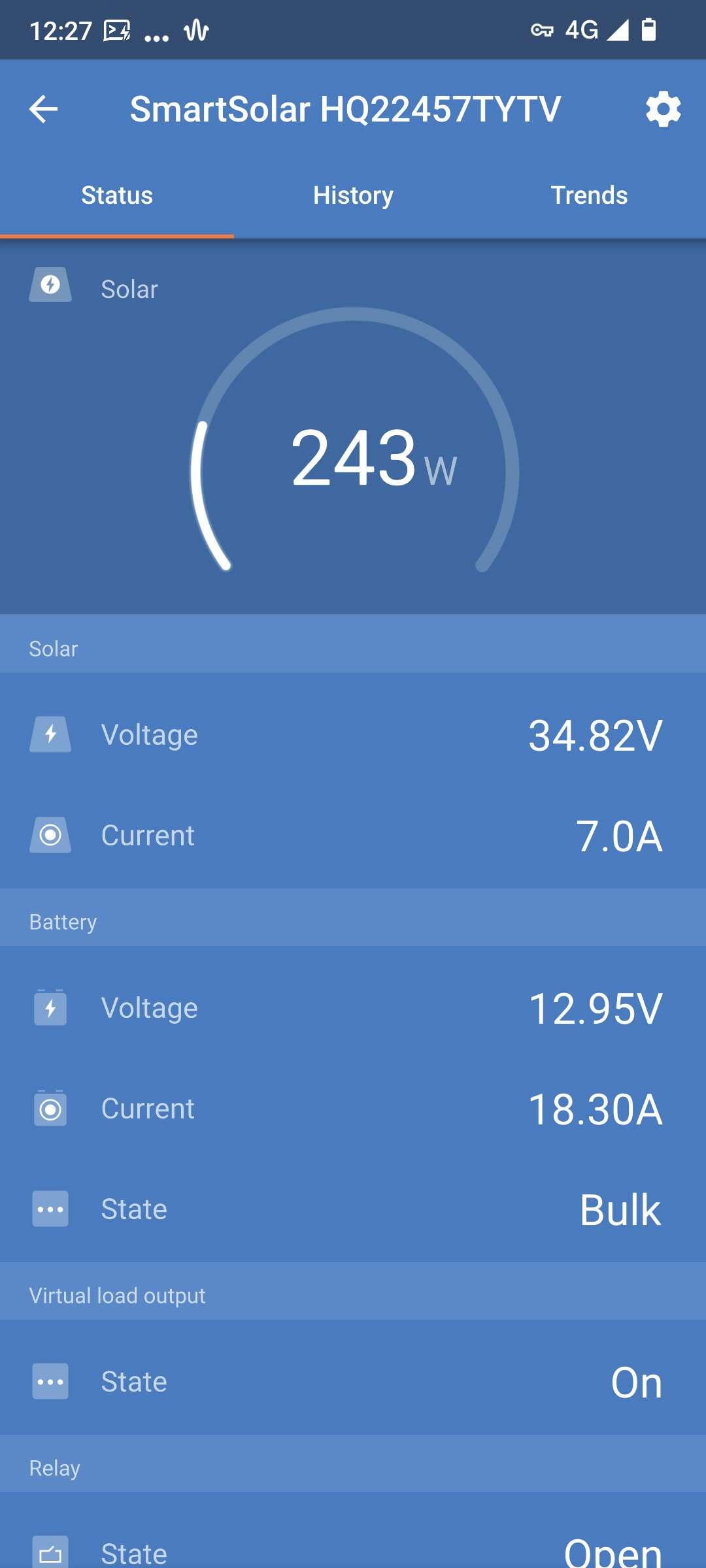Select the Status tab
Viewport: 706px width, 1568px height.
tap(117, 195)
